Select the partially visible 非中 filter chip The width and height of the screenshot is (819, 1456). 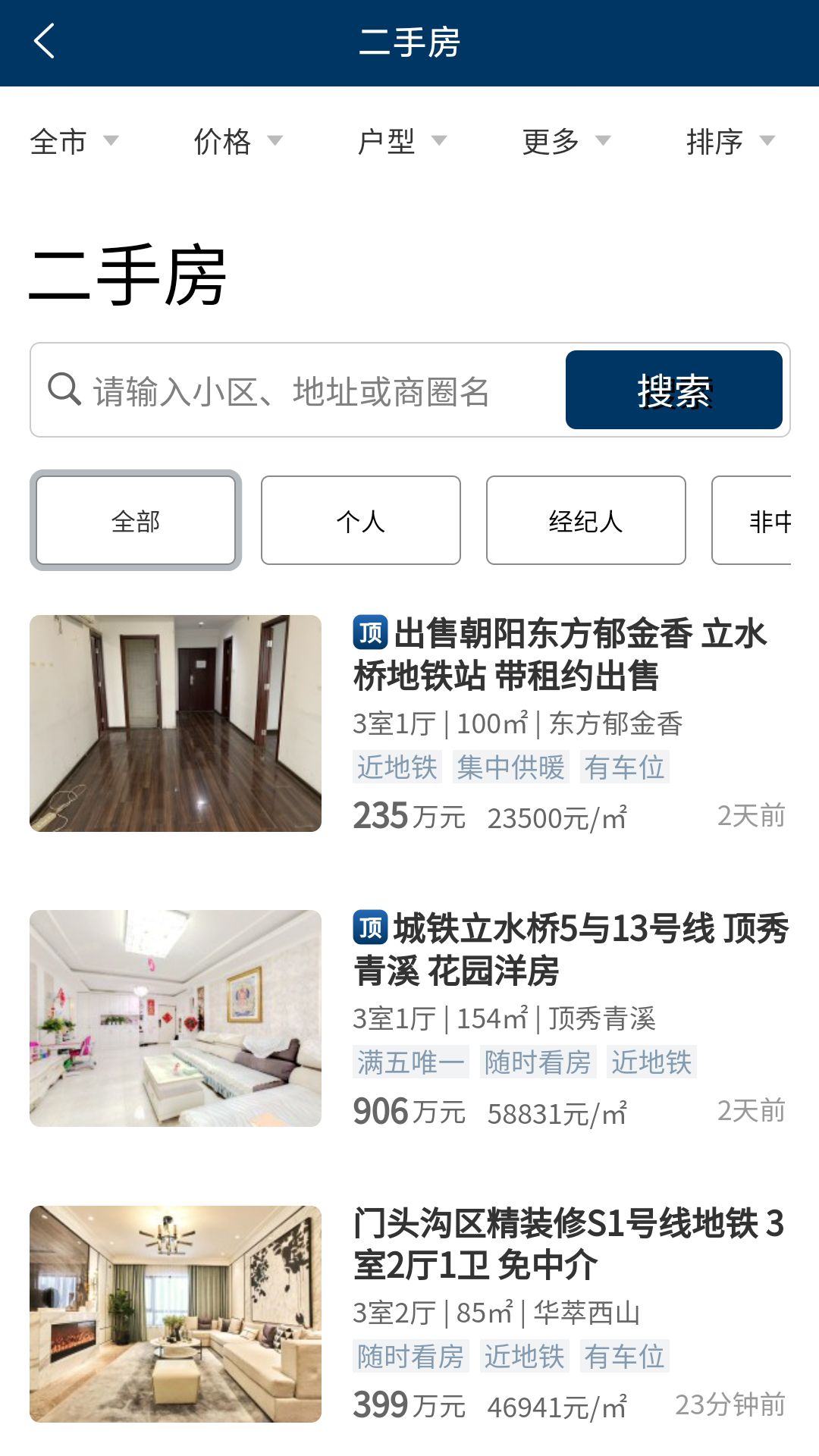coord(773,520)
